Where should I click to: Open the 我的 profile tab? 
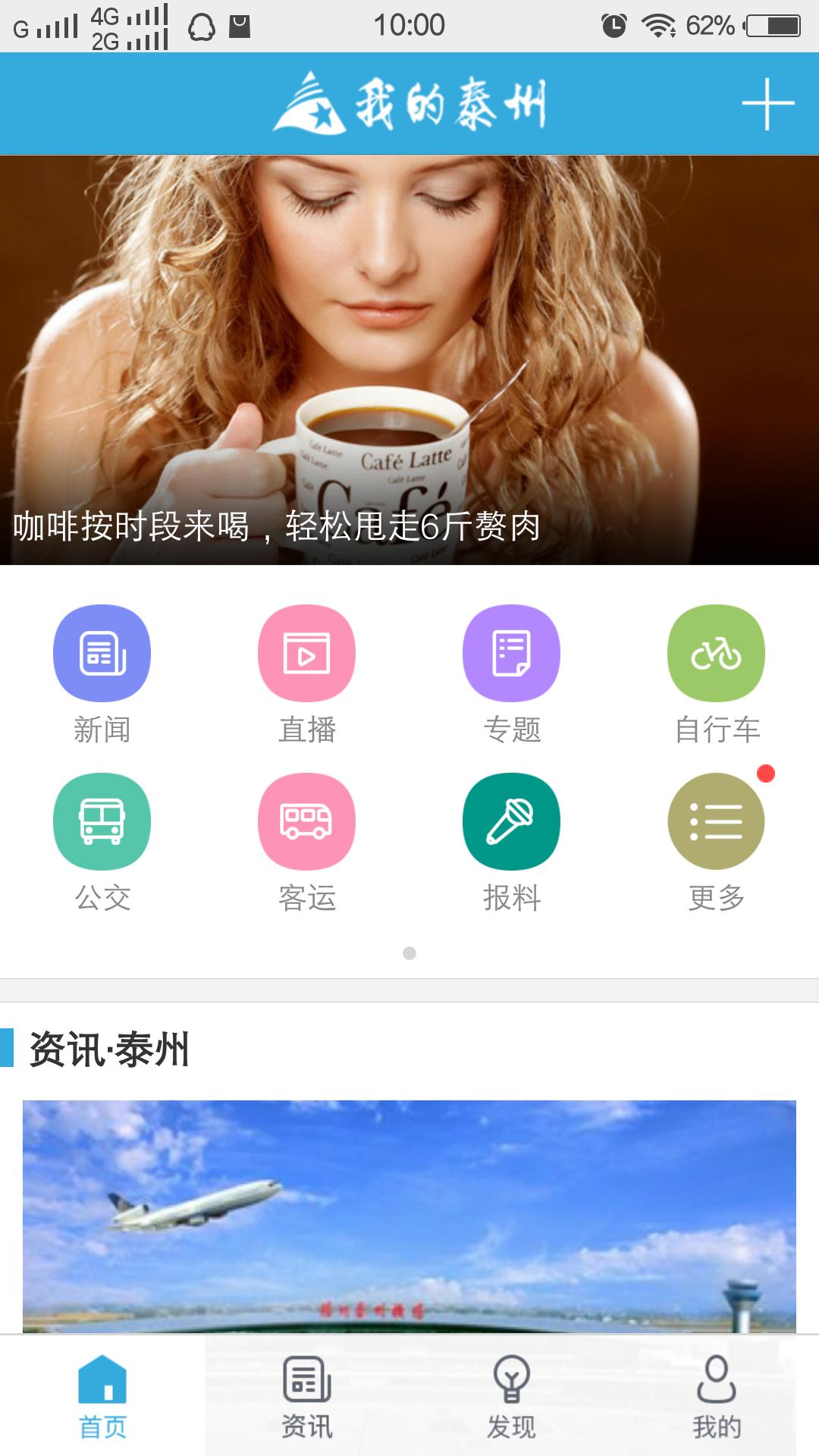pos(716,1397)
